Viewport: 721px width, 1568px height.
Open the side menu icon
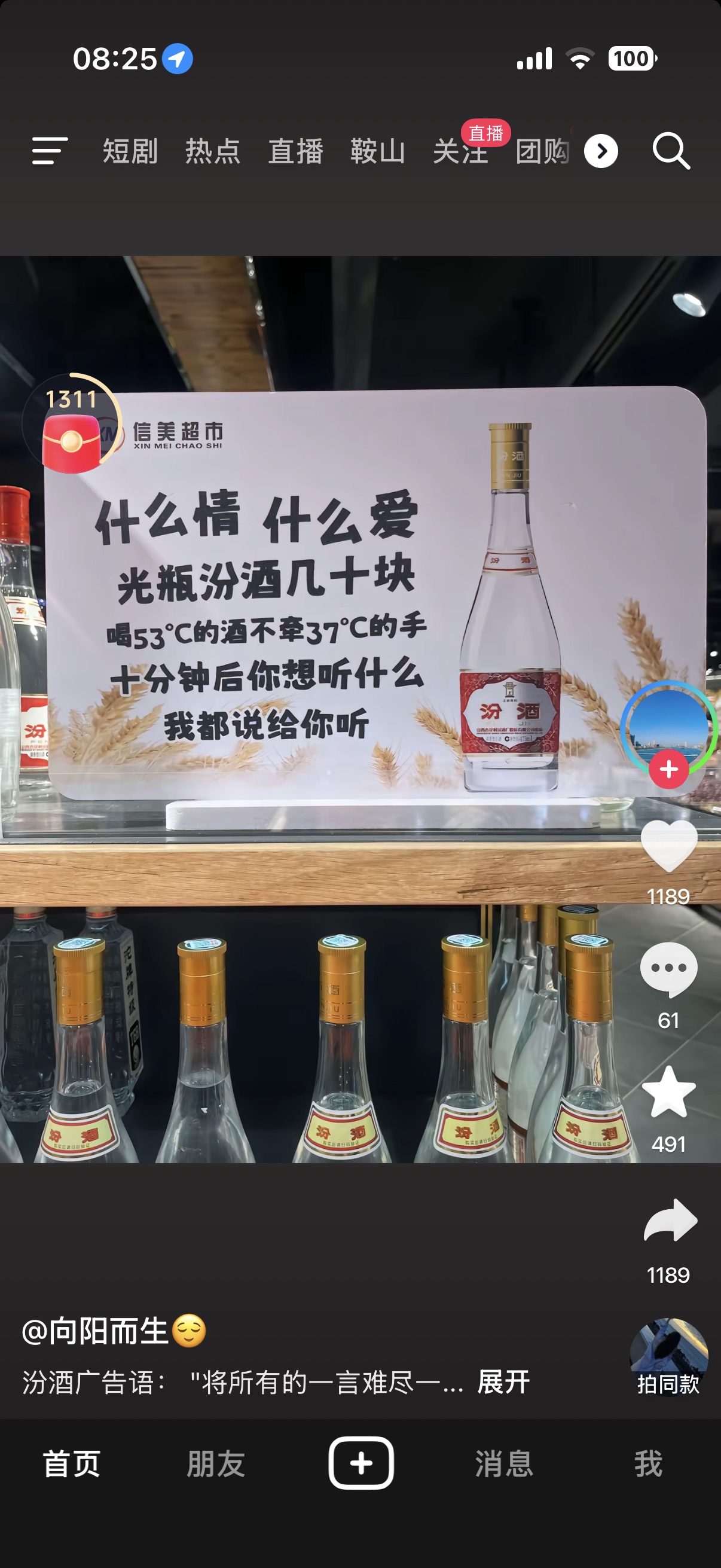pyautogui.click(x=49, y=151)
